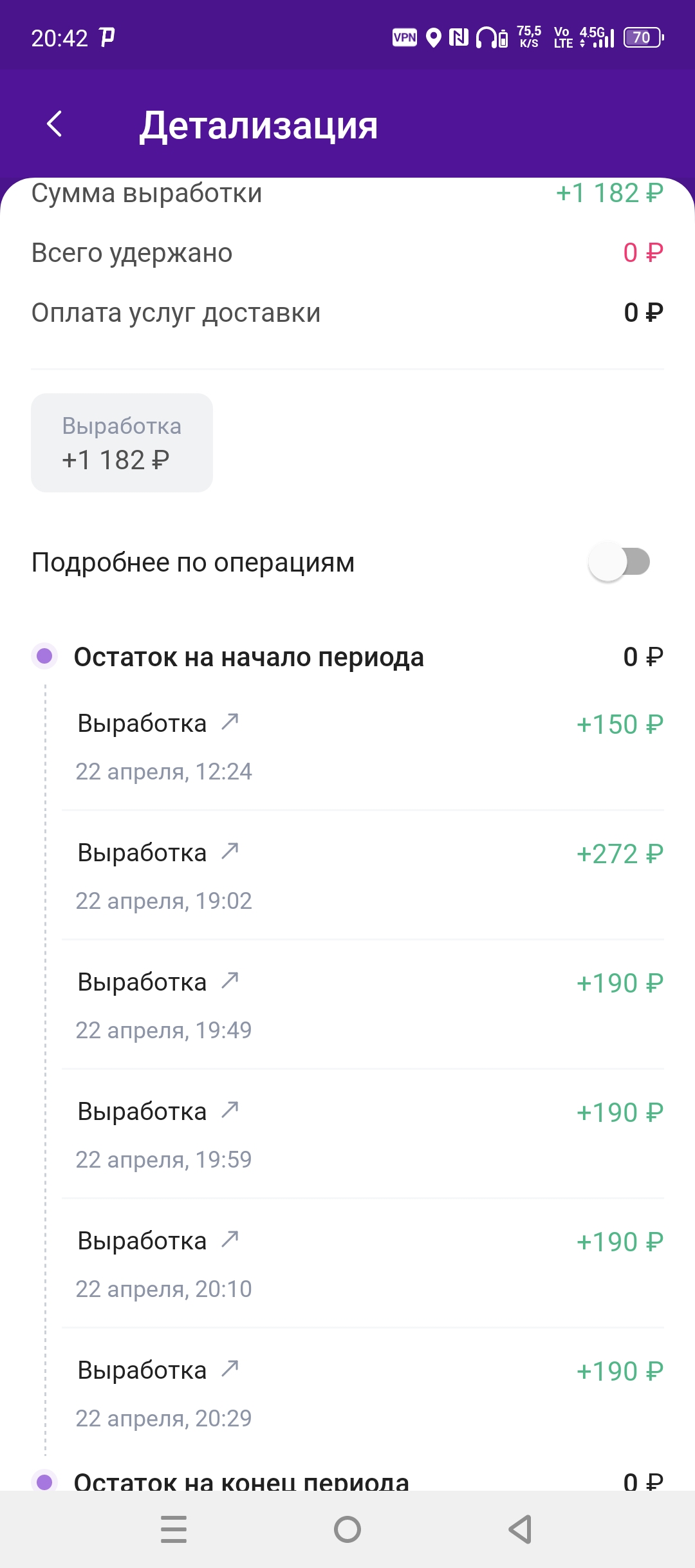View the Выработка entry from 20:10
This screenshot has width=695, height=1568.
point(363,1264)
